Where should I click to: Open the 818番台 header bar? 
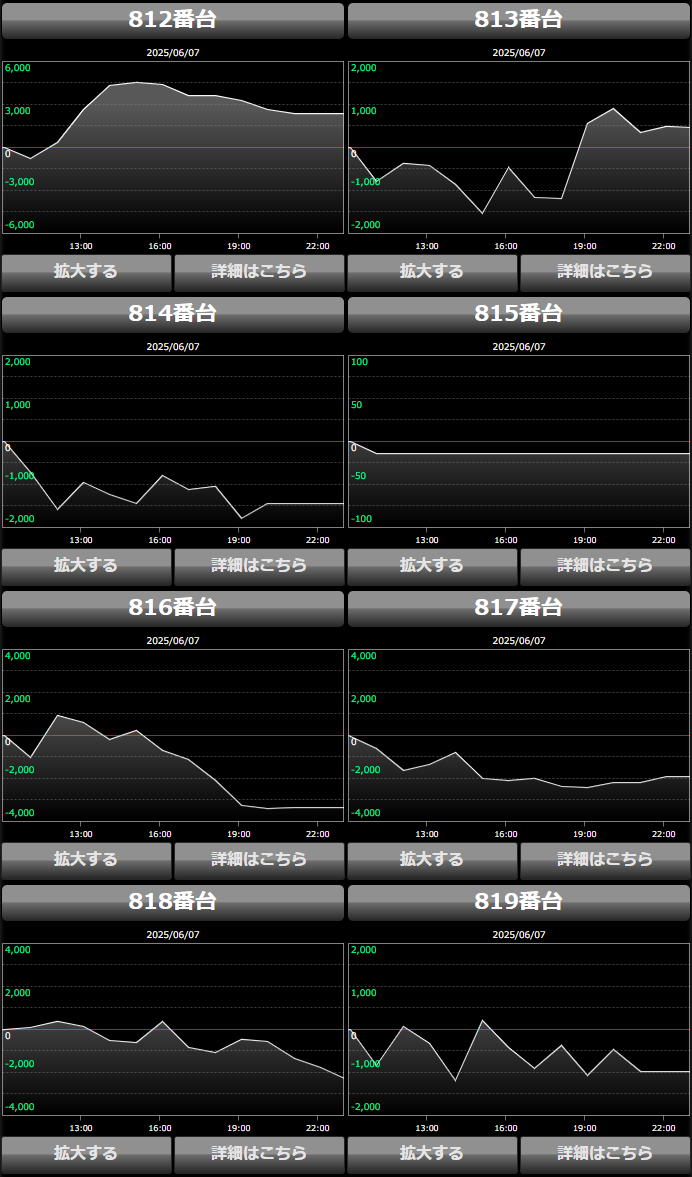173,902
